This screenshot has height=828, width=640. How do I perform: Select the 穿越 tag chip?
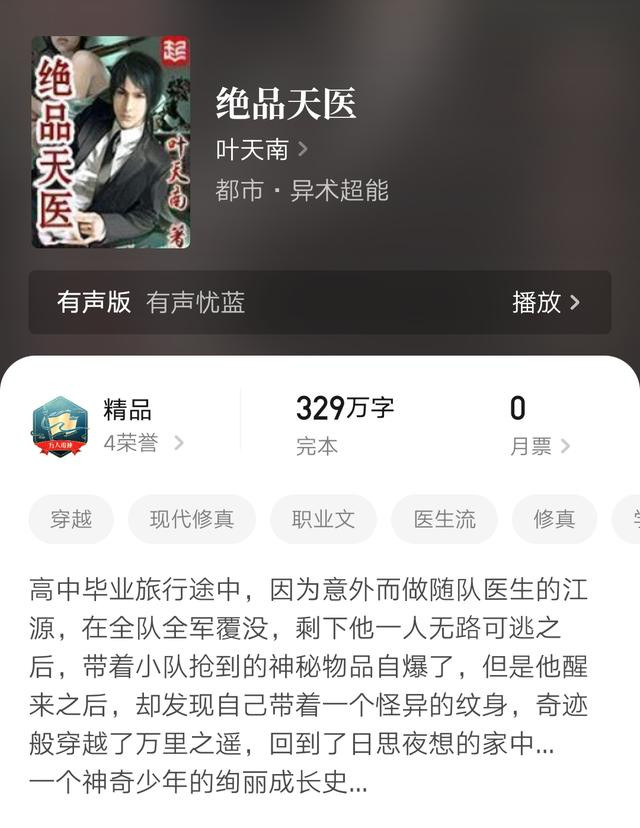pyautogui.click(x=71, y=519)
